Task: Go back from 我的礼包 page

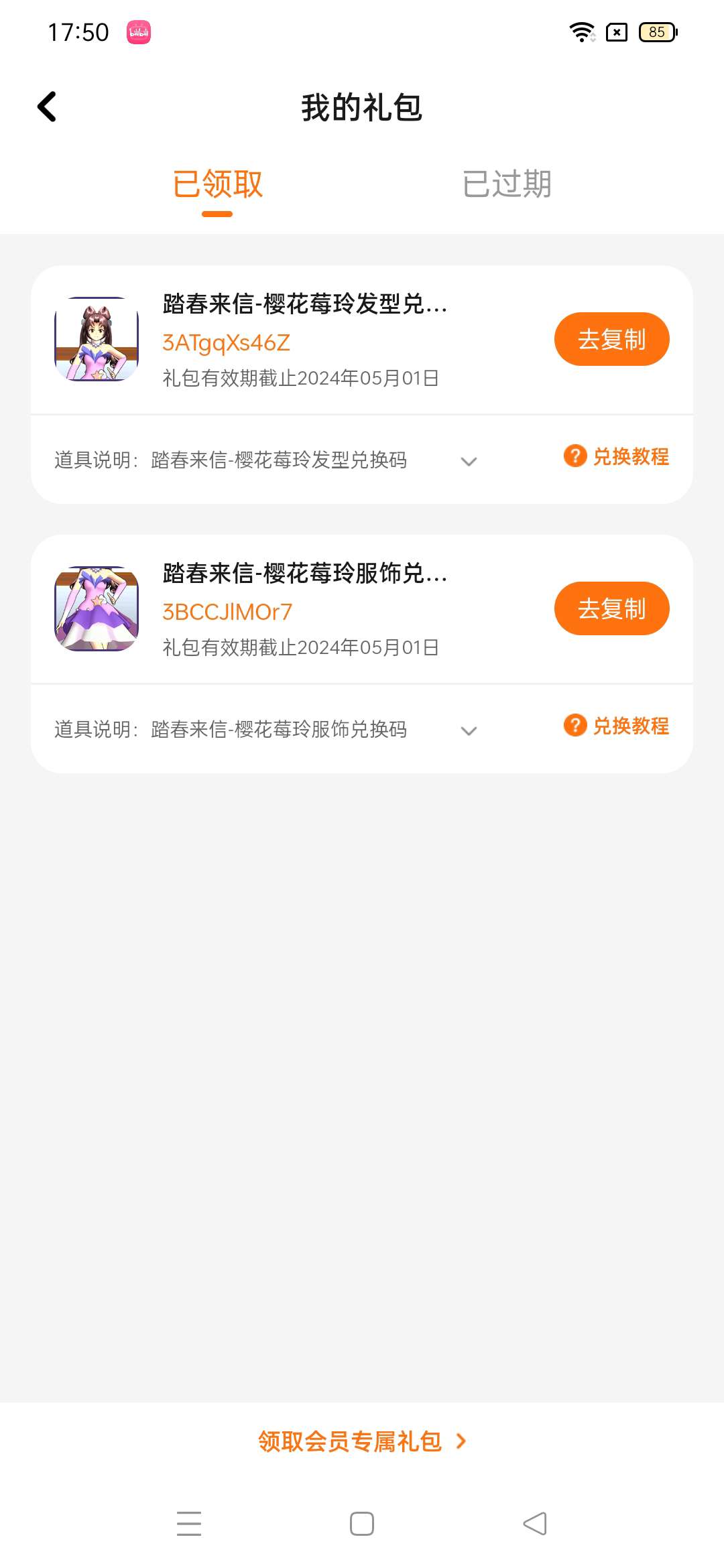Action: (47, 107)
